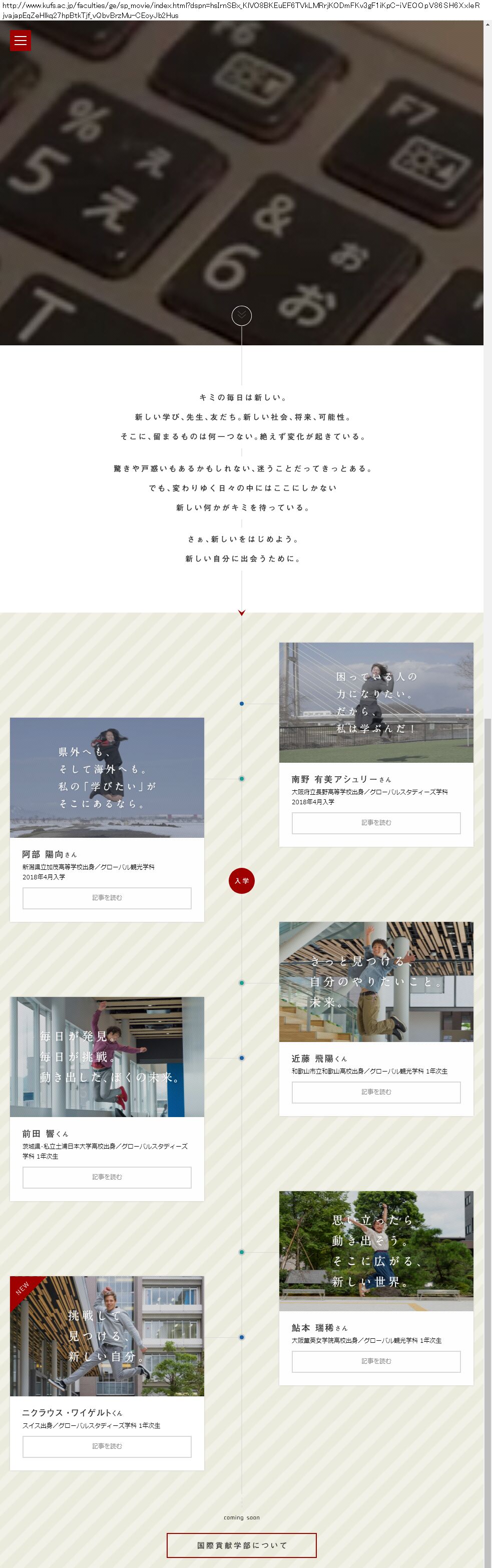
Task: Read the article about 南野 有美アシュリー
Action: (x=376, y=823)
